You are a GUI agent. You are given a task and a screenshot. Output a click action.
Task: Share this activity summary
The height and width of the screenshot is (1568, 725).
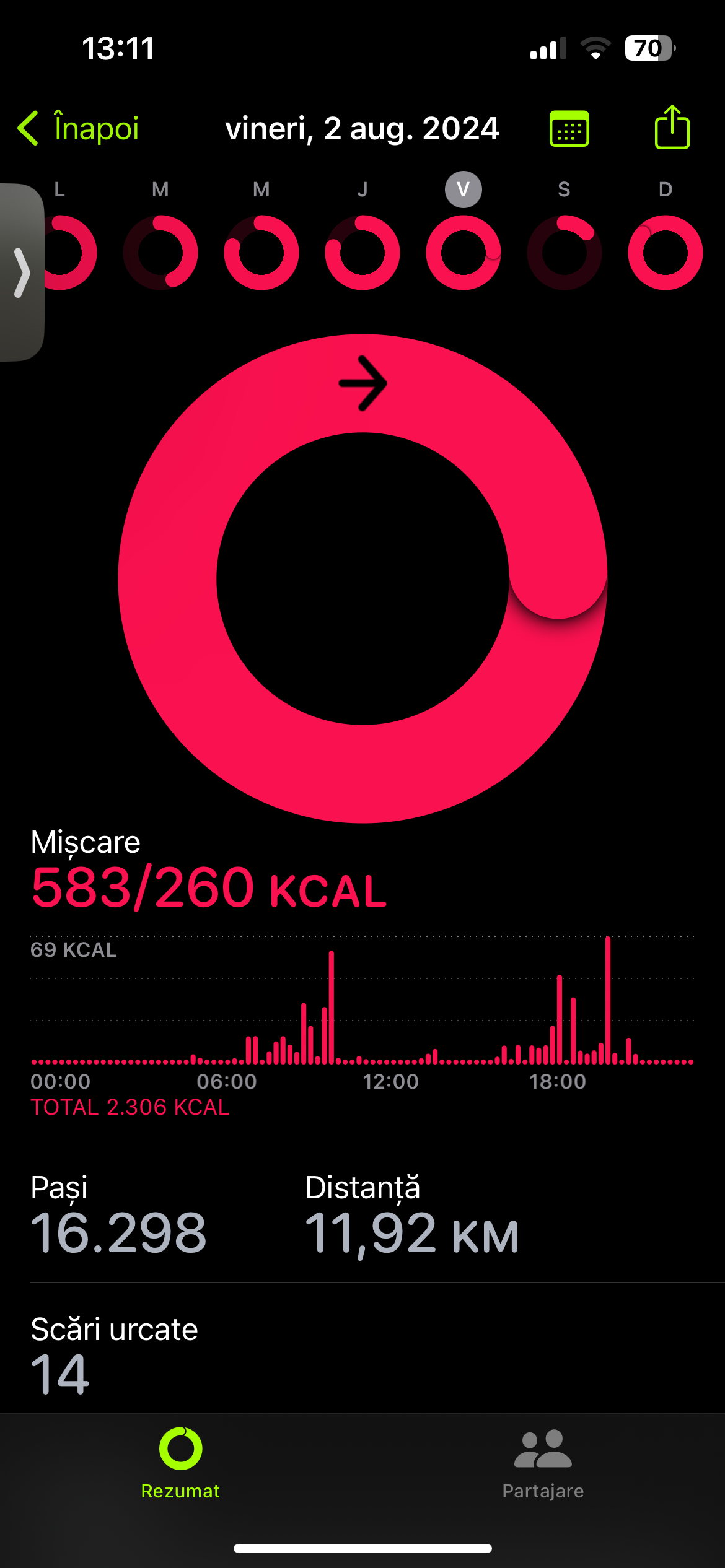tap(672, 128)
